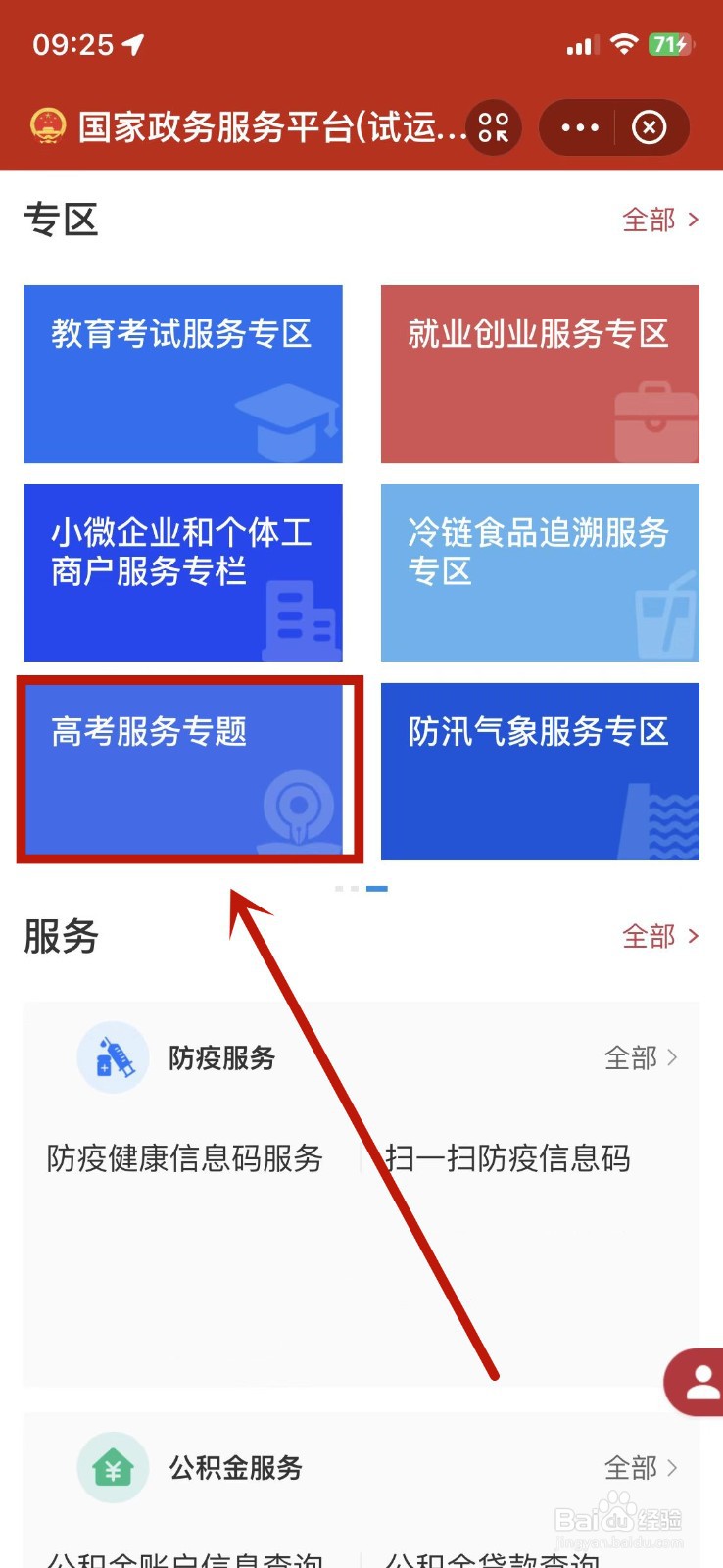Image resolution: width=723 pixels, height=1568 pixels.
Task: Open the three-dot more options menu
Action: pos(580,127)
